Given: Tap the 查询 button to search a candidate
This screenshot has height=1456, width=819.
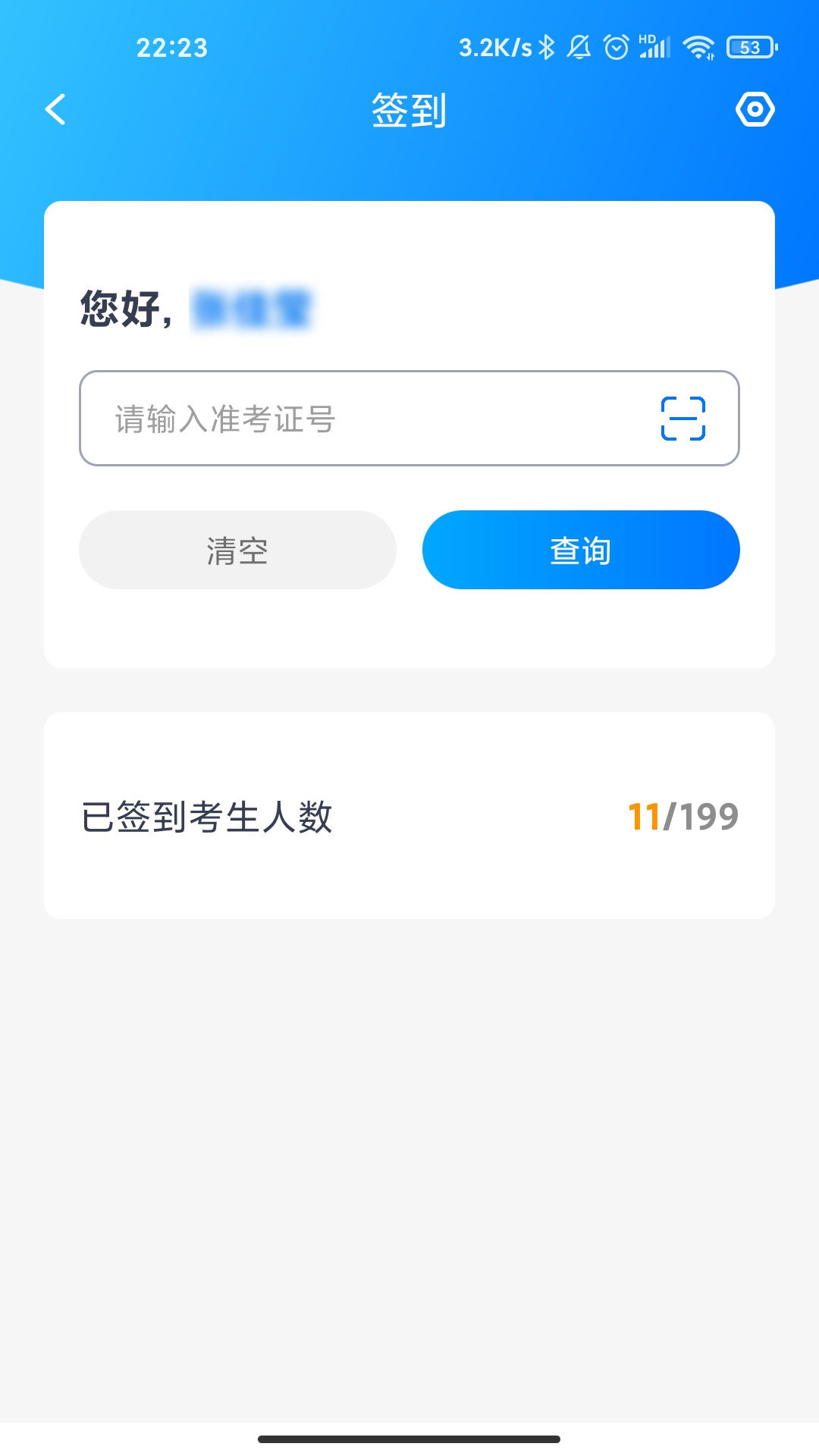Looking at the screenshot, I should tap(581, 550).
